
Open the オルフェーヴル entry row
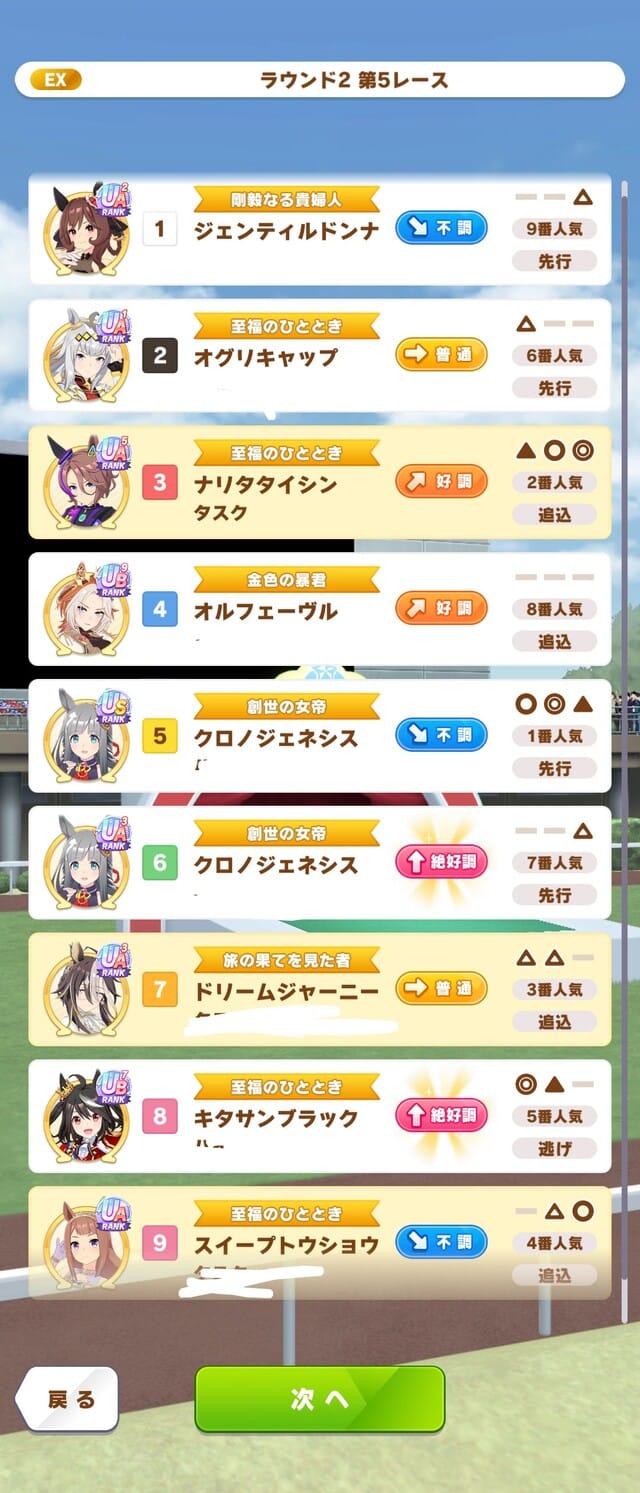pos(319,609)
